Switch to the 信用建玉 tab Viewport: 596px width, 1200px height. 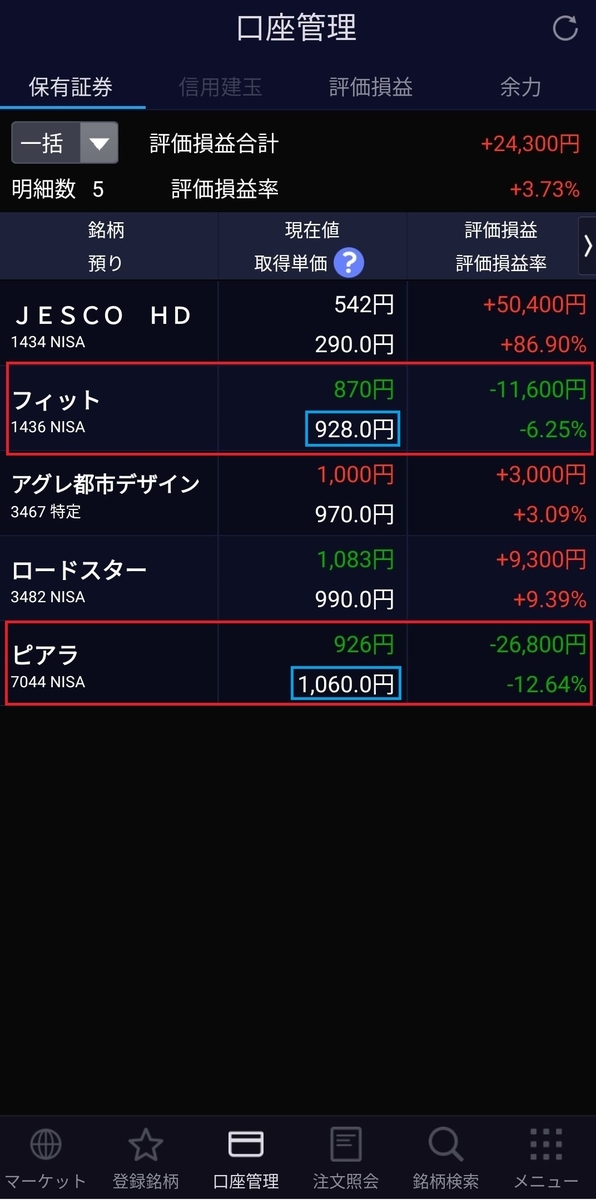tap(221, 87)
